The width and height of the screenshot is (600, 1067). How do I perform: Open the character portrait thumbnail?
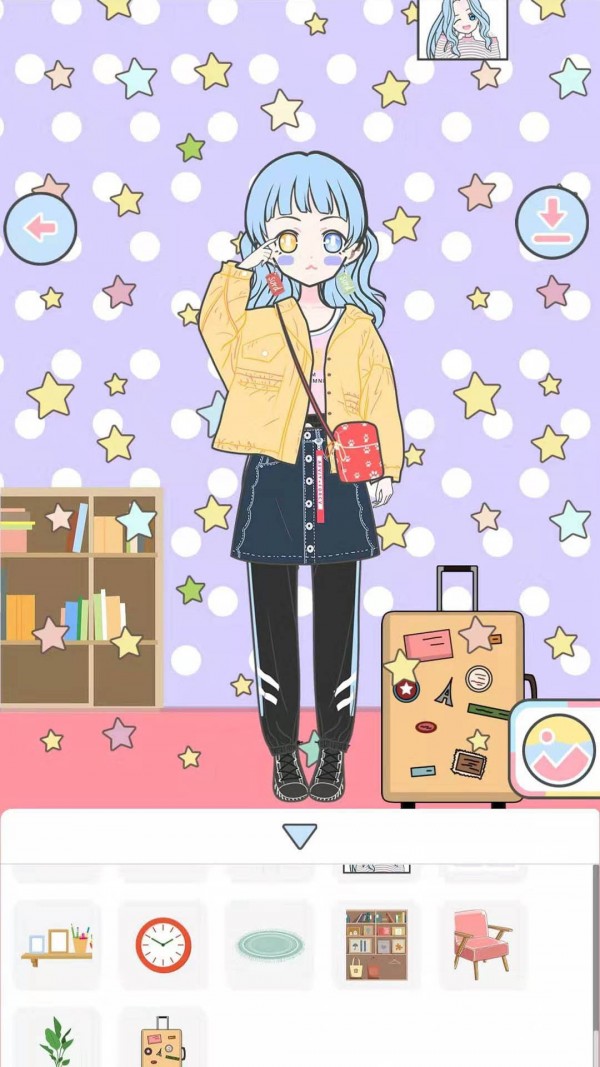(x=462, y=29)
